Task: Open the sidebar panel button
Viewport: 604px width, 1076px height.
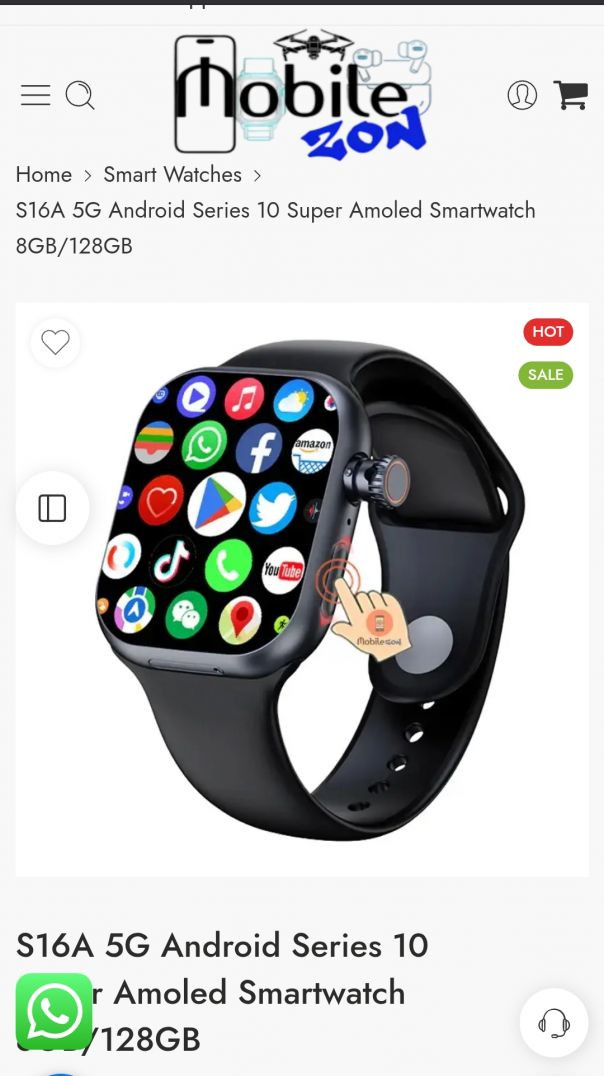Action: click(x=52, y=508)
